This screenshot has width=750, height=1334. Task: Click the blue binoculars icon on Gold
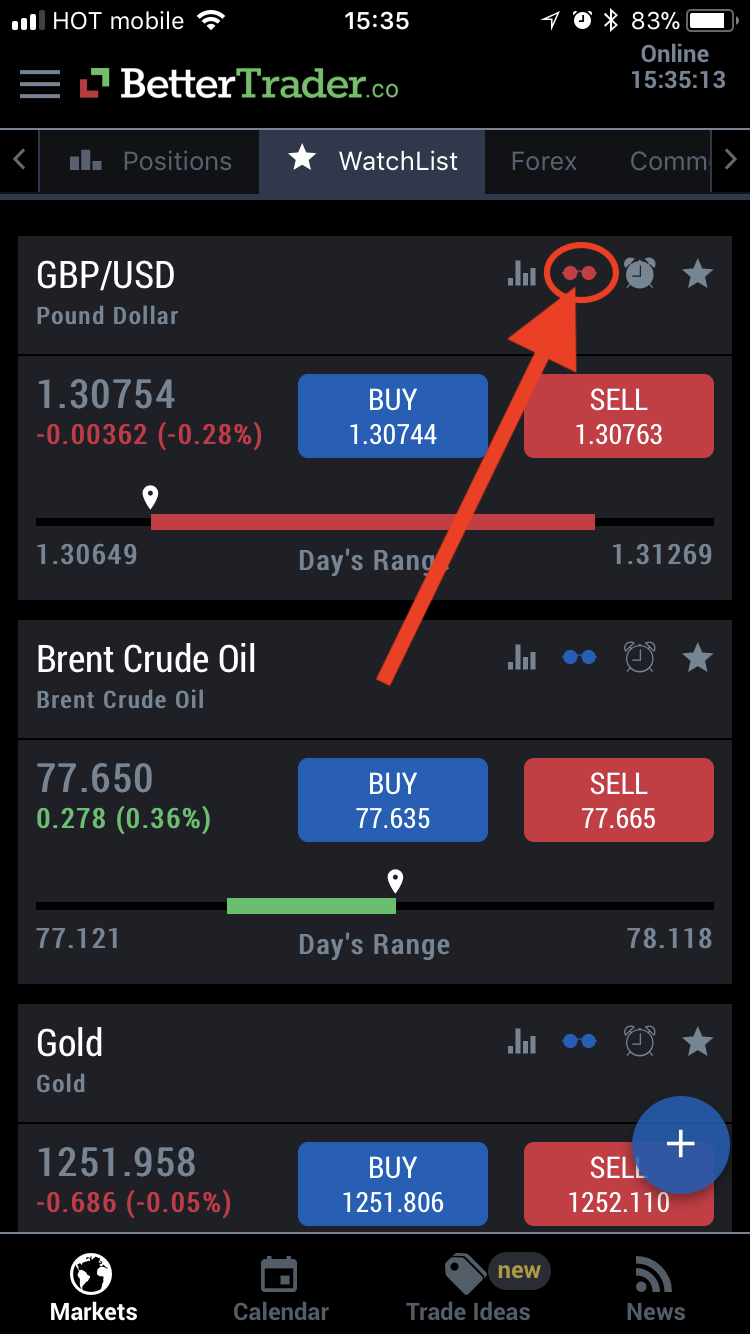tap(578, 1041)
